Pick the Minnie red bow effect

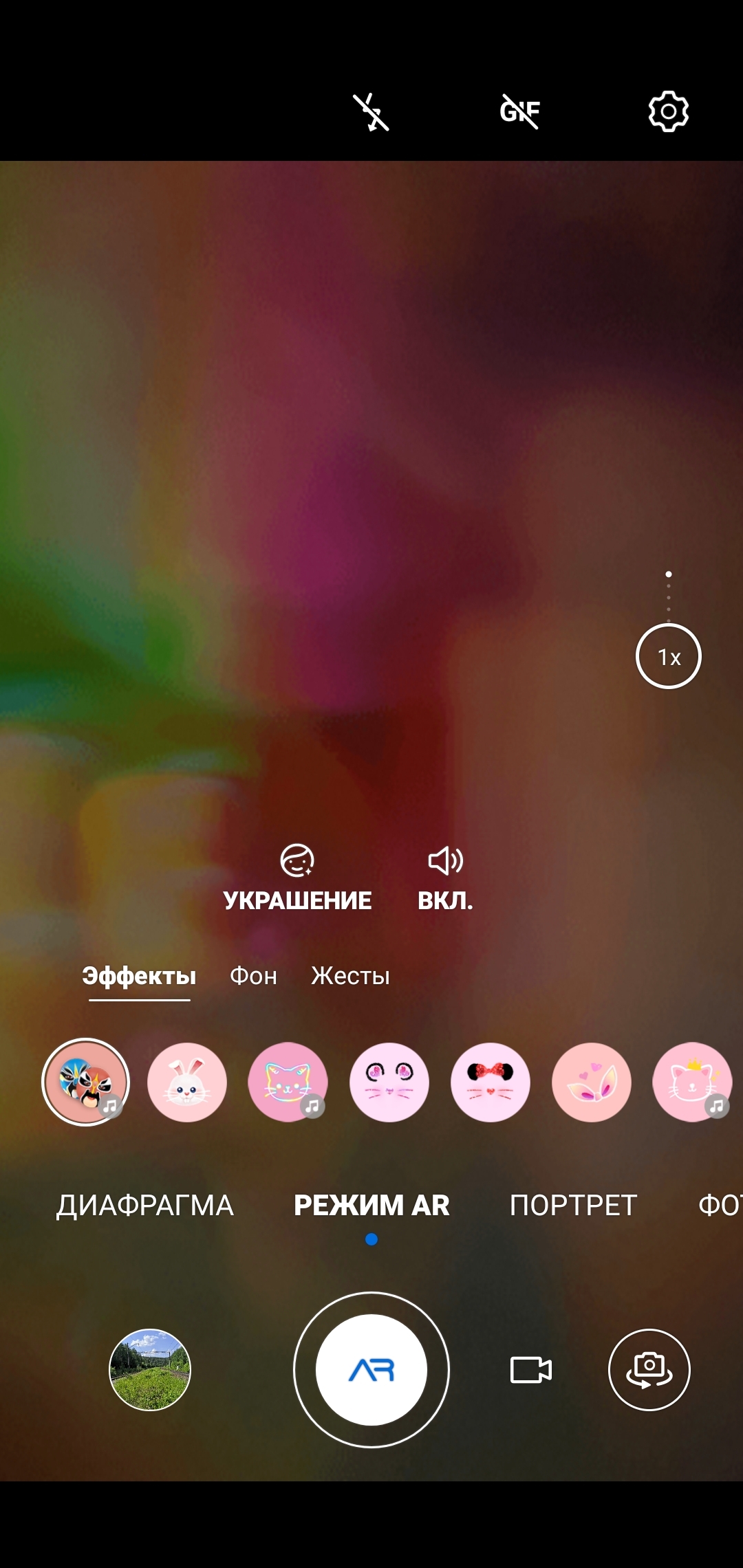click(490, 1082)
